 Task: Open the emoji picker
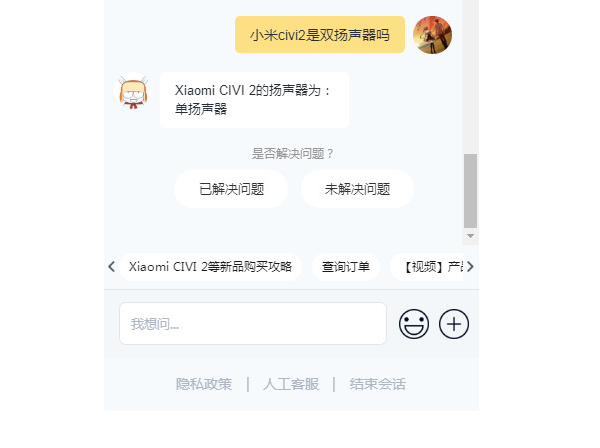click(413, 324)
